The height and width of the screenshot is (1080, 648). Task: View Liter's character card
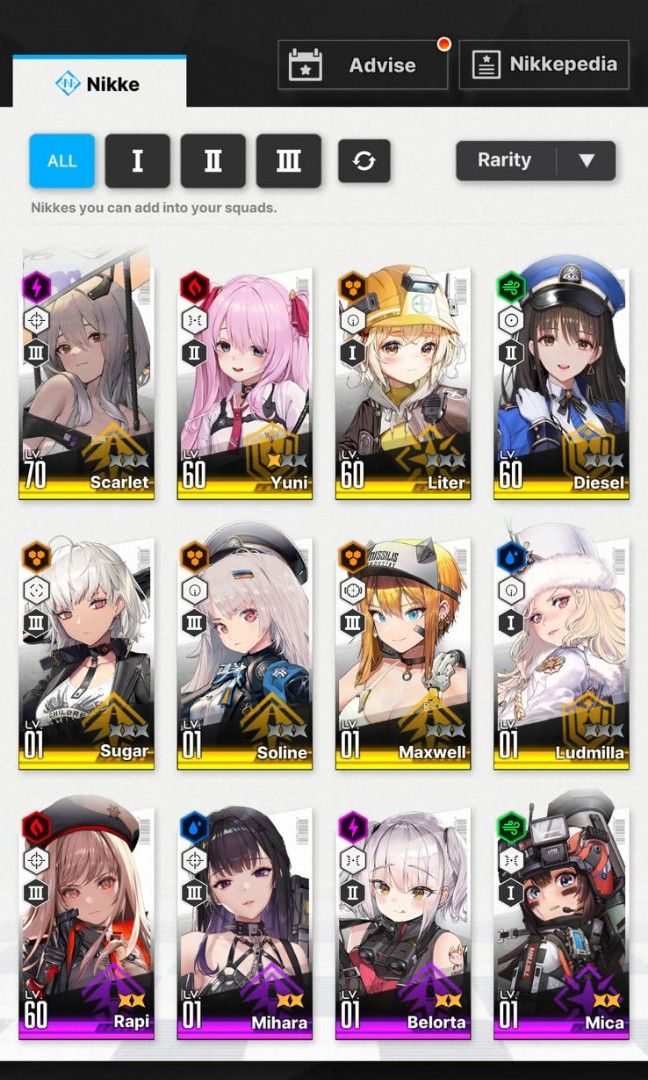403,380
